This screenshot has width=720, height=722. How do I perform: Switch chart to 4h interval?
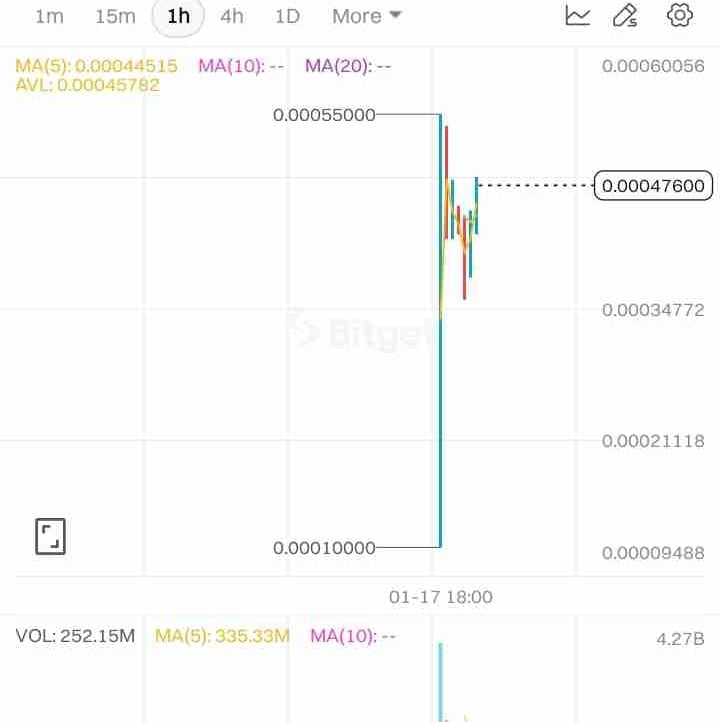click(232, 17)
